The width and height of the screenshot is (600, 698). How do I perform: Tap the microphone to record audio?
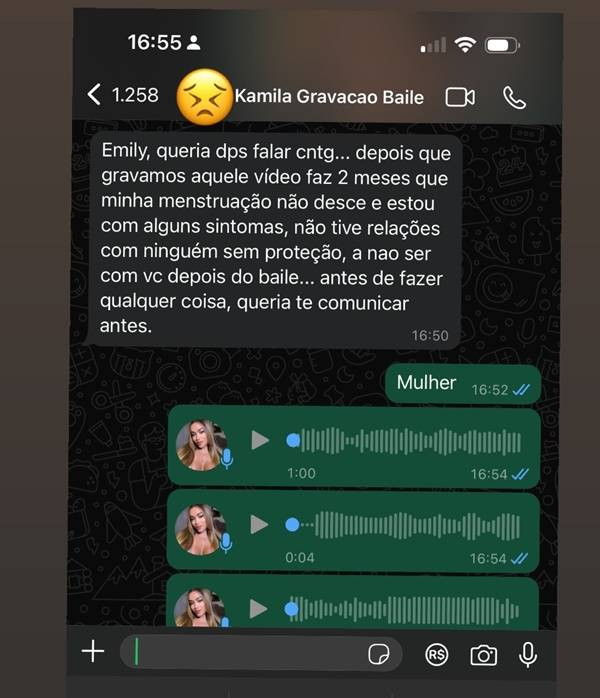tap(528, 654)
